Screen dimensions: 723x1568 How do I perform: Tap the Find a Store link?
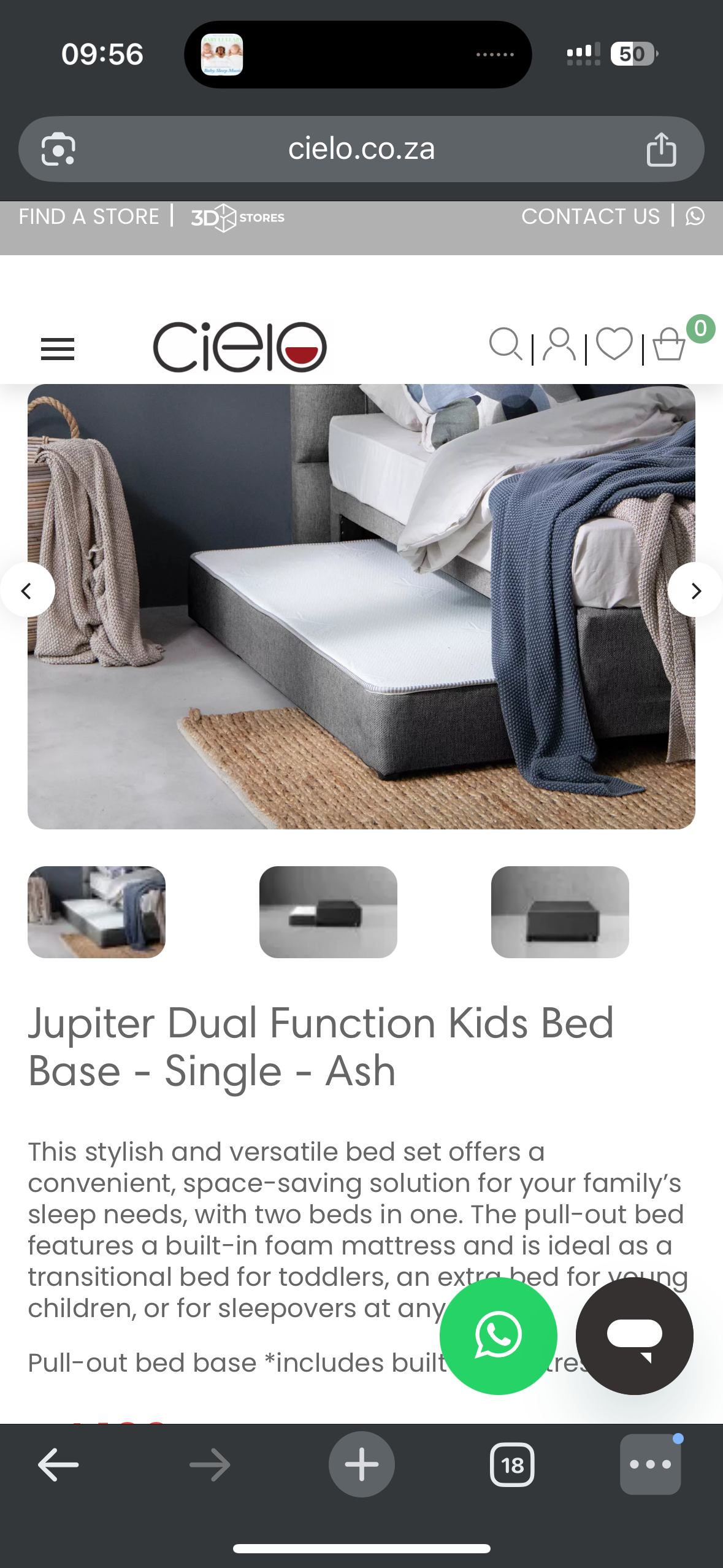point(89,217)
